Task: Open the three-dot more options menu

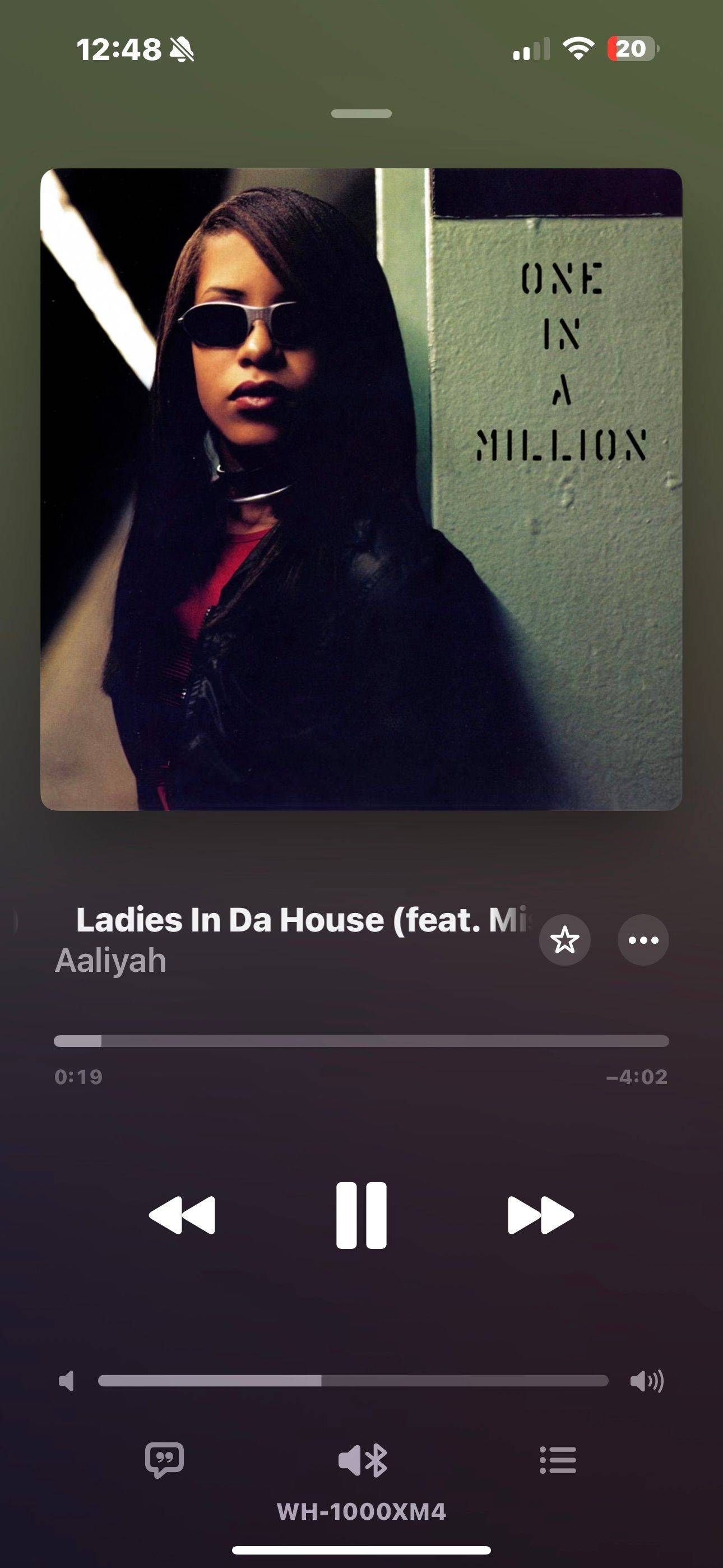Action: (x=643, y=940)
